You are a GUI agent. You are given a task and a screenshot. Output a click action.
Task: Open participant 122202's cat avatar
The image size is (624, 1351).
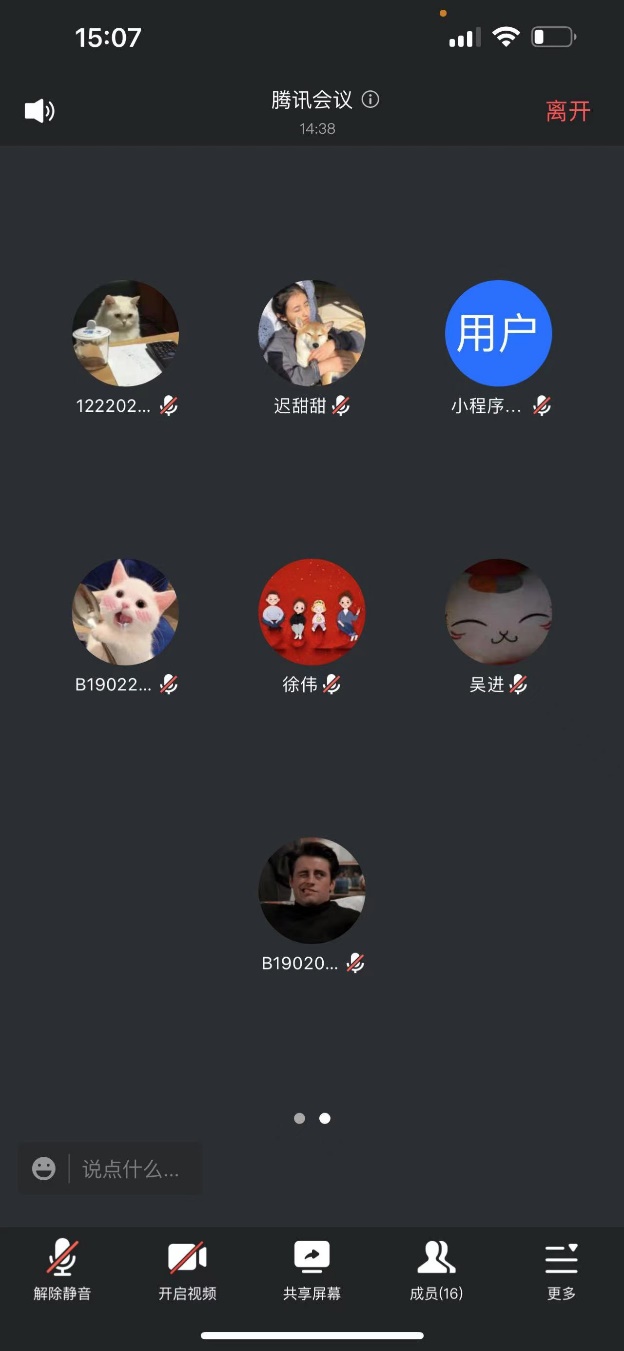click(x=126, y=333)
